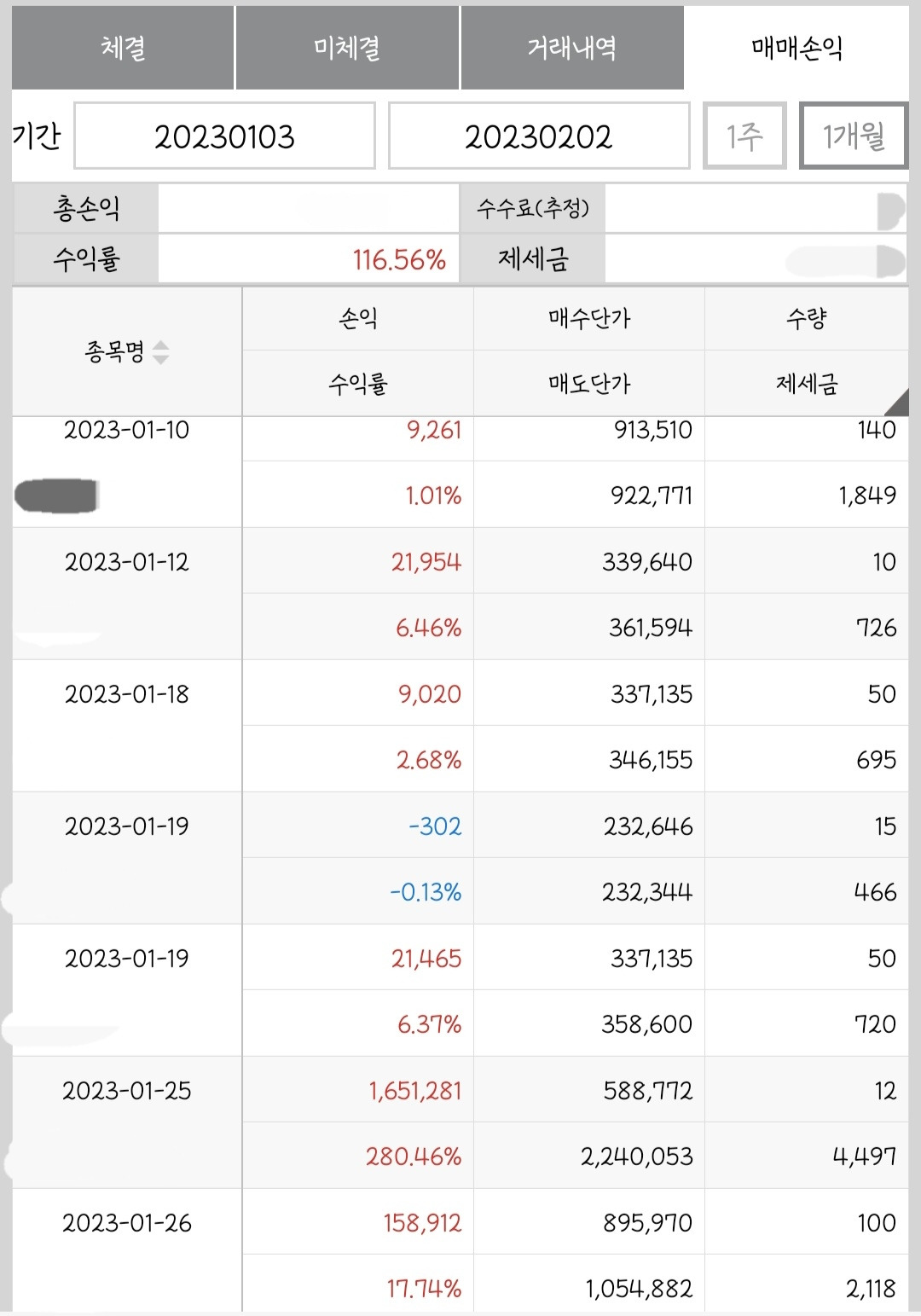This screenshot has width=921, height=1316.
Task: Select the 1개월 period button
Action: (x=854, y=136)
